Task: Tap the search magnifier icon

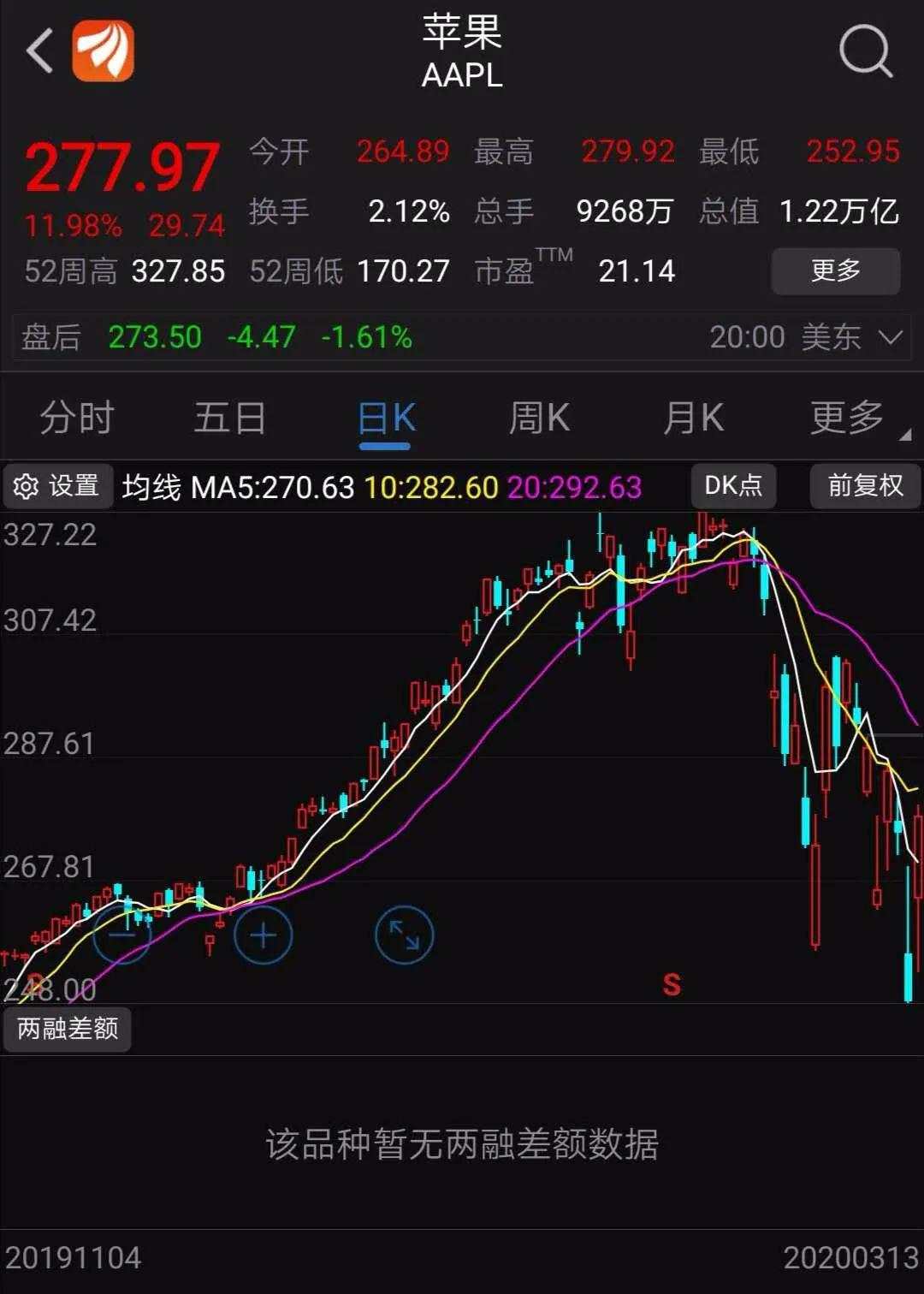Action: (867, 51)
